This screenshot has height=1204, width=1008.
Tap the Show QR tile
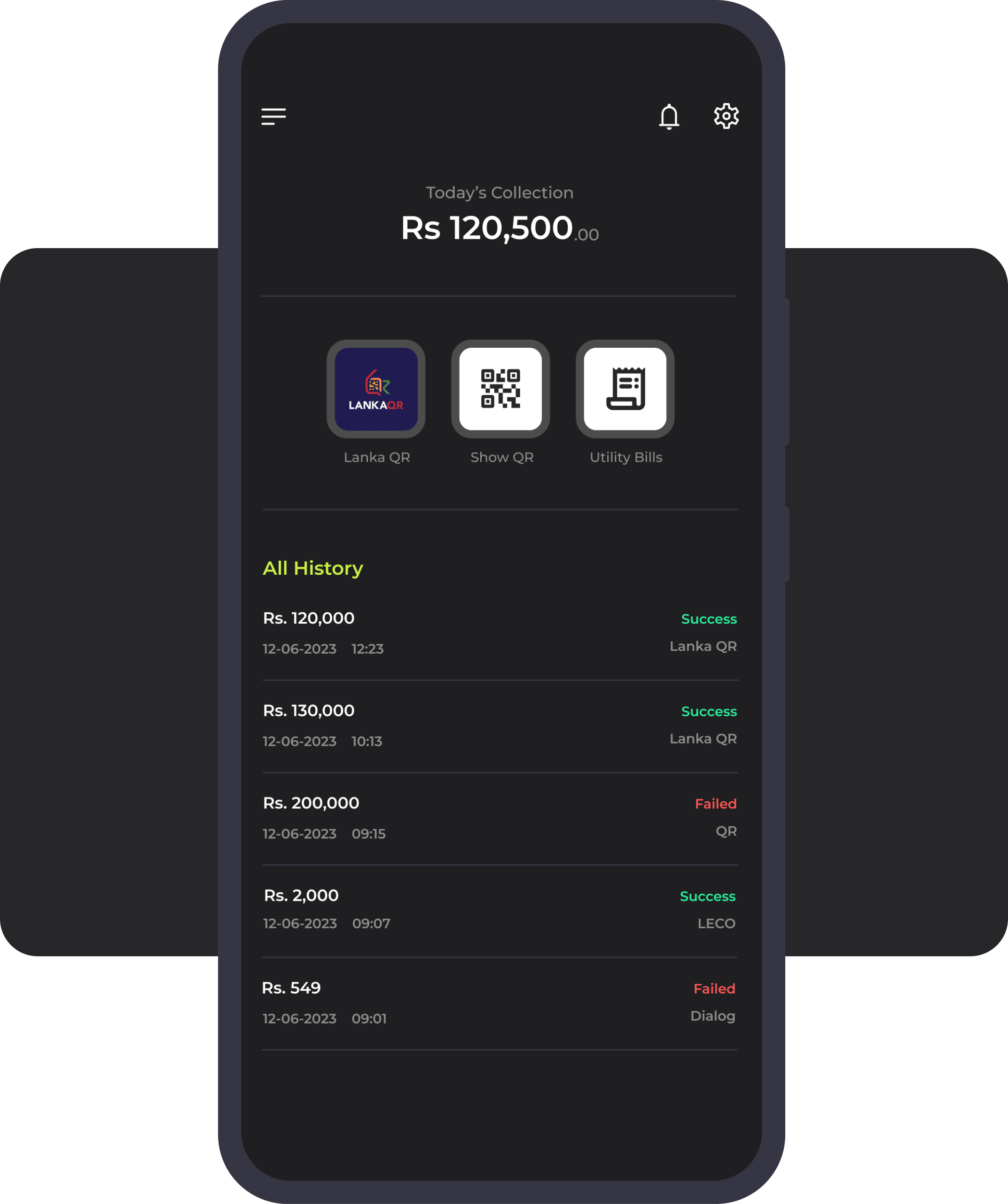point(500,389)
